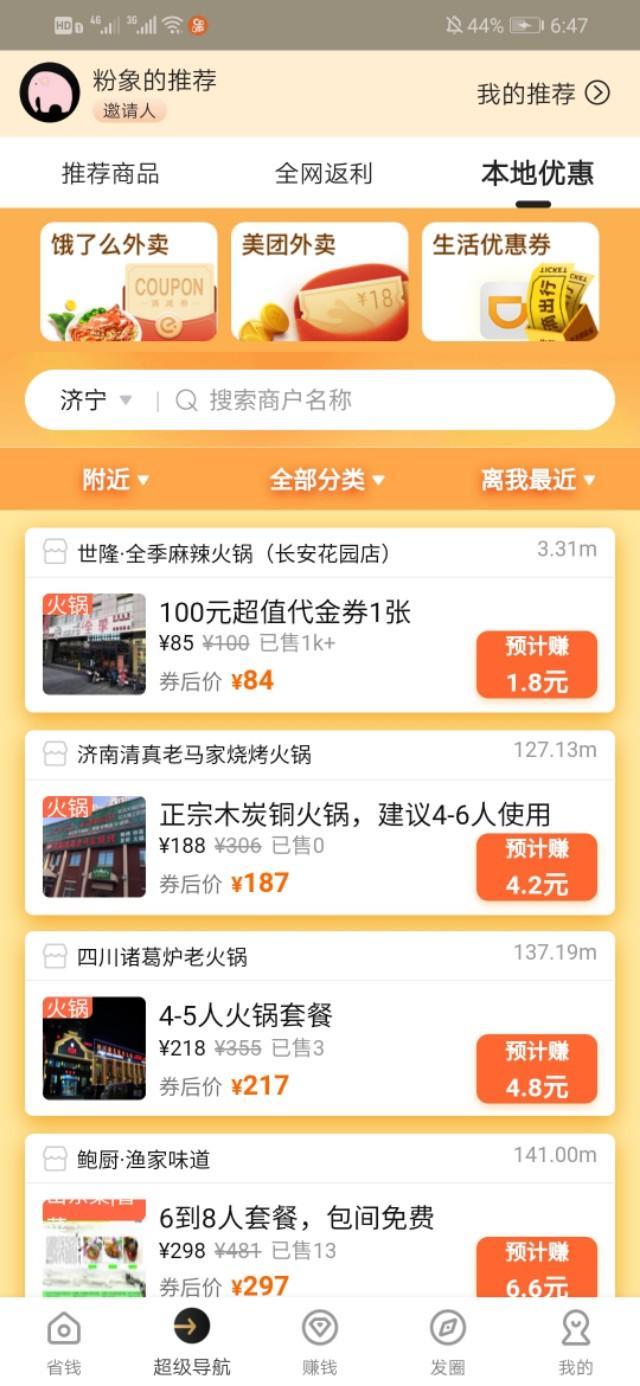
Task: Open the 生活优惠券 card
Action: pyautogui.click(x=510, y=282)
